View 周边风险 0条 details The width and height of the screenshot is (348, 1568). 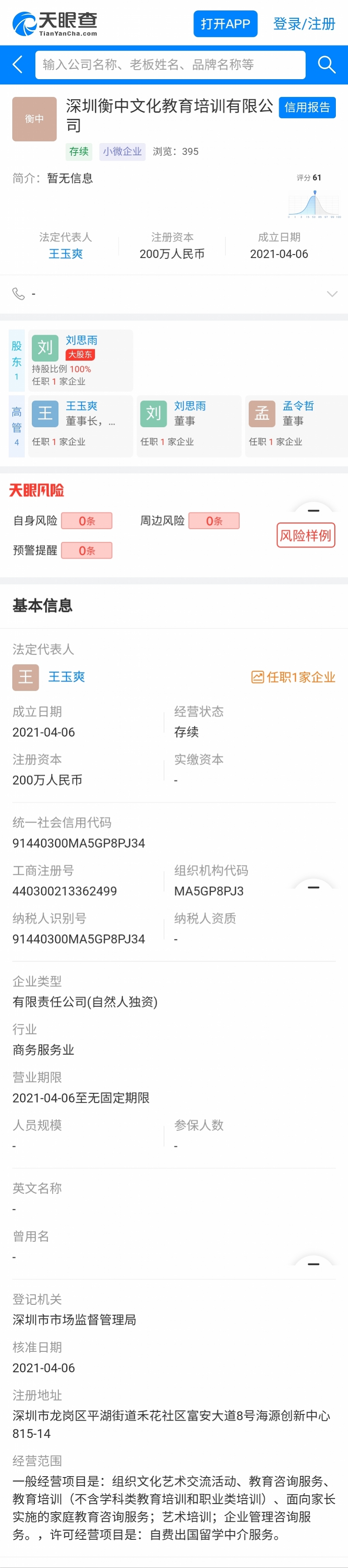point(214,521)
